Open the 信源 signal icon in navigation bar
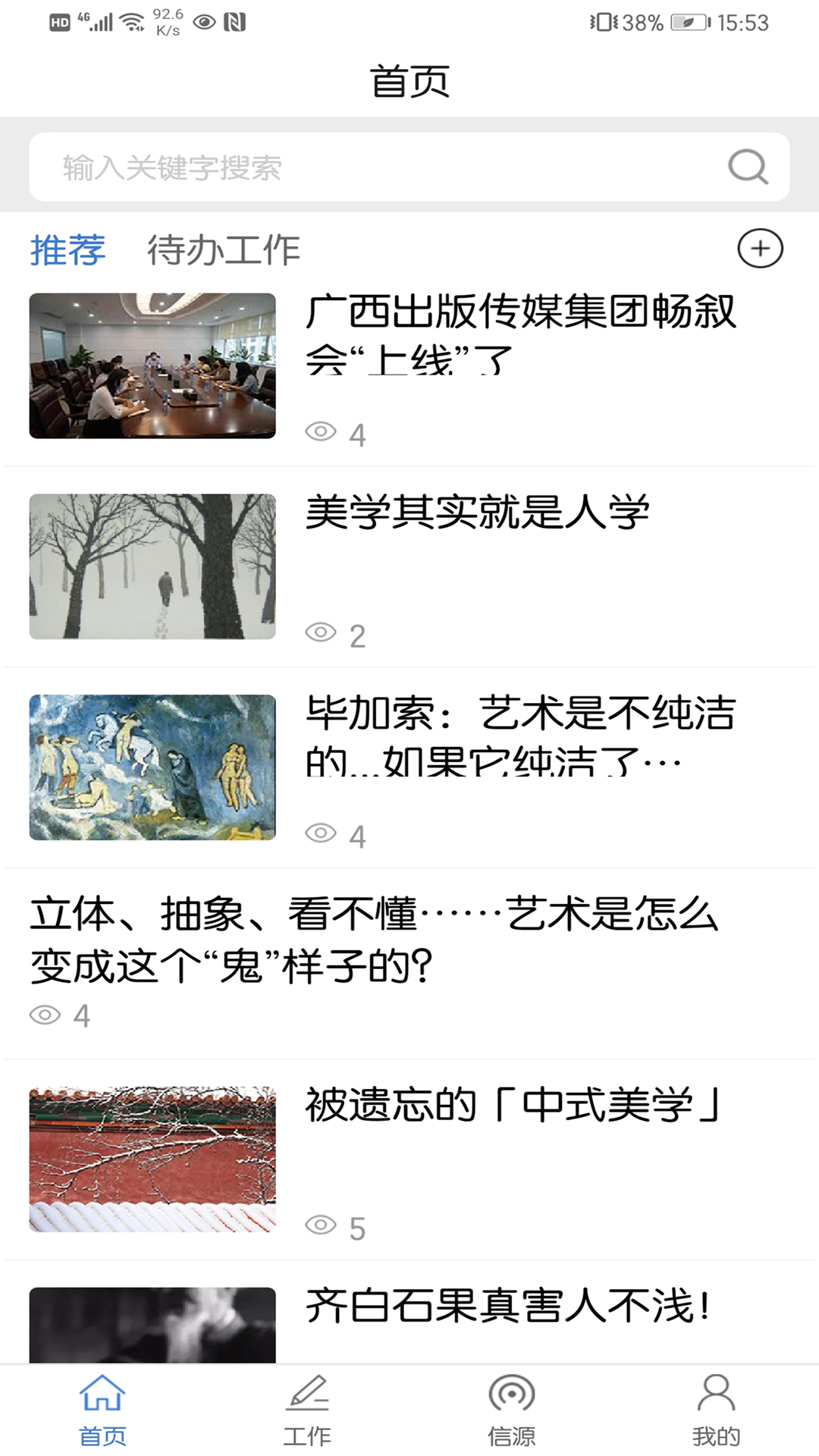 [512, 1407]
